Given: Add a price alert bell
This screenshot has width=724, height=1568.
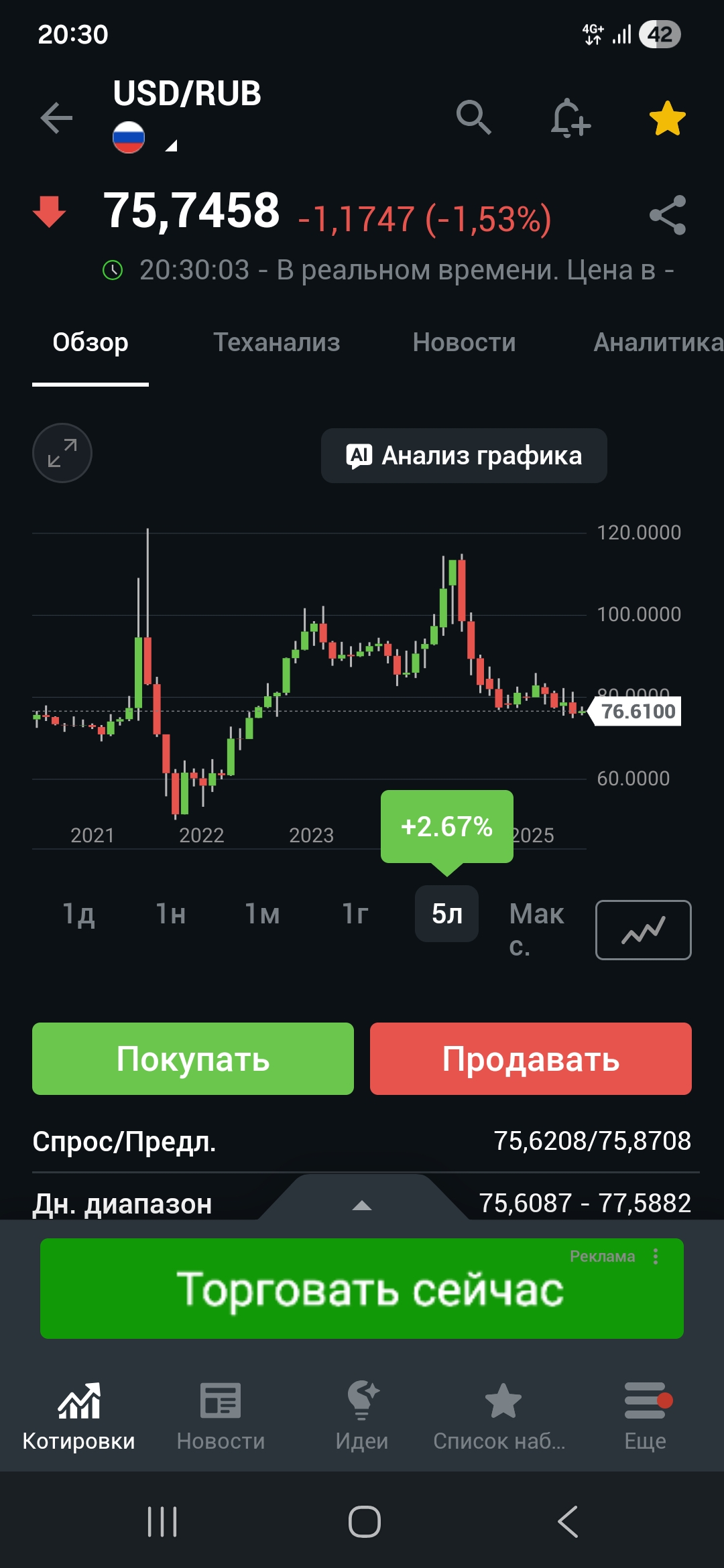Looking at the screenshot, I should [570, 119].
